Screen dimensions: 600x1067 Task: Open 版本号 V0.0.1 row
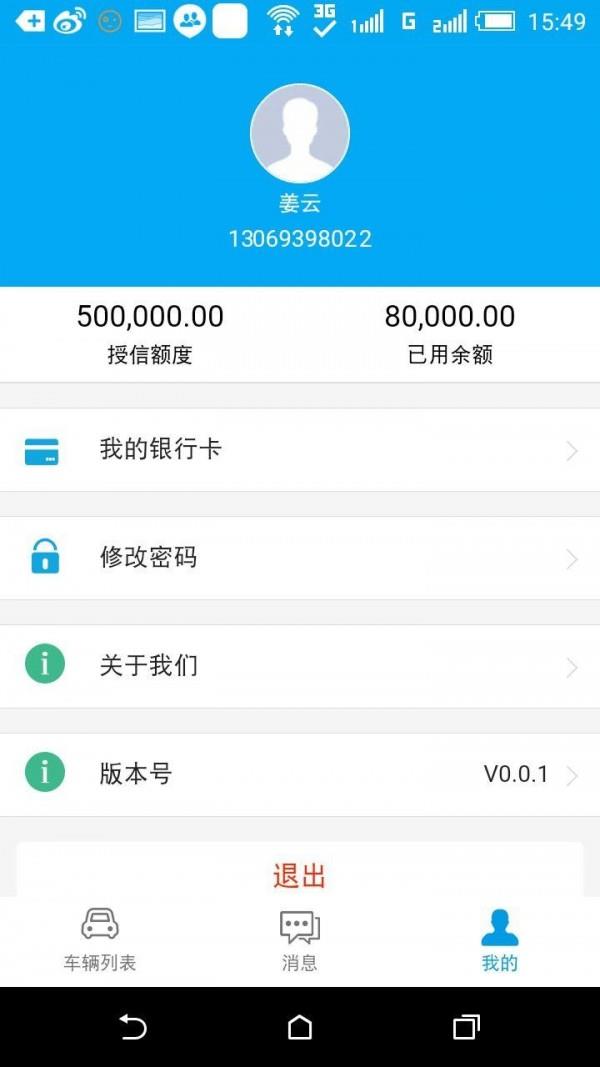coord(300,774)
